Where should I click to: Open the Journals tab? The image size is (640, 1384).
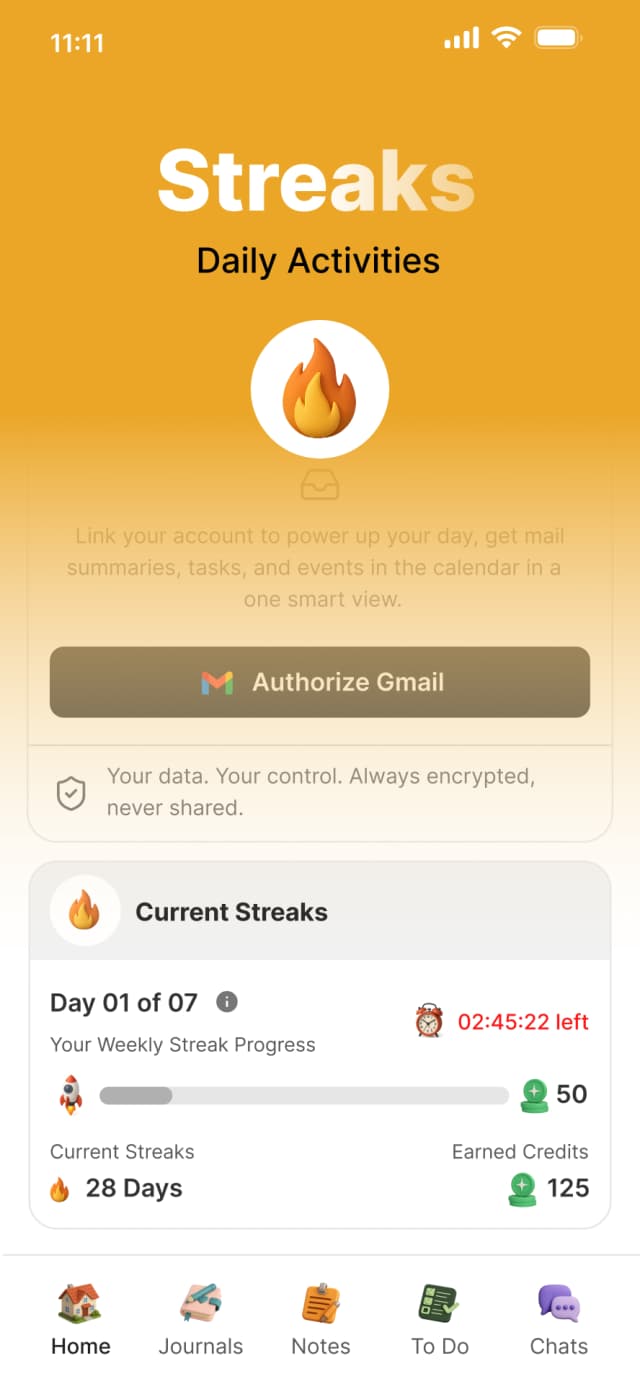[x=200, y=1320]
